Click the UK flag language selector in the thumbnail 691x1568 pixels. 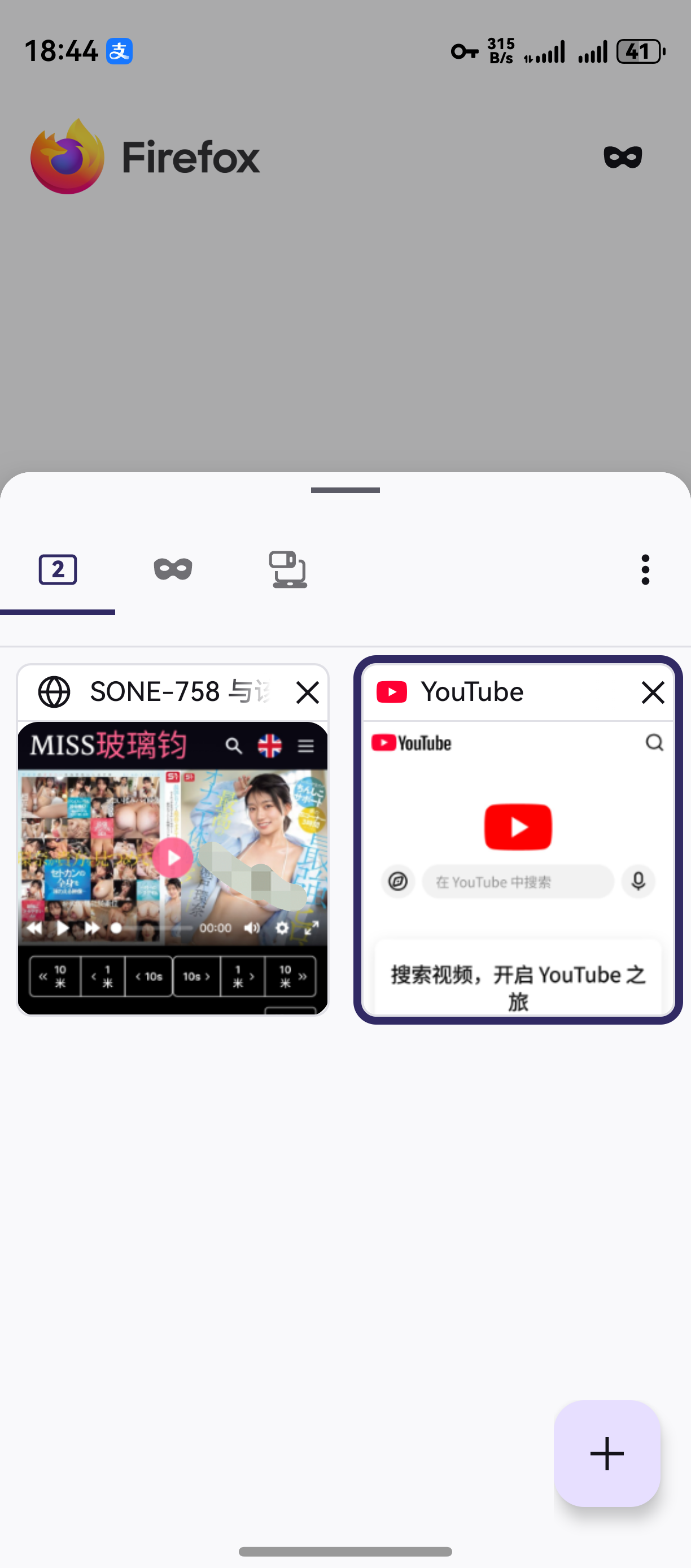pyautogui.click(x=270, y=746)
